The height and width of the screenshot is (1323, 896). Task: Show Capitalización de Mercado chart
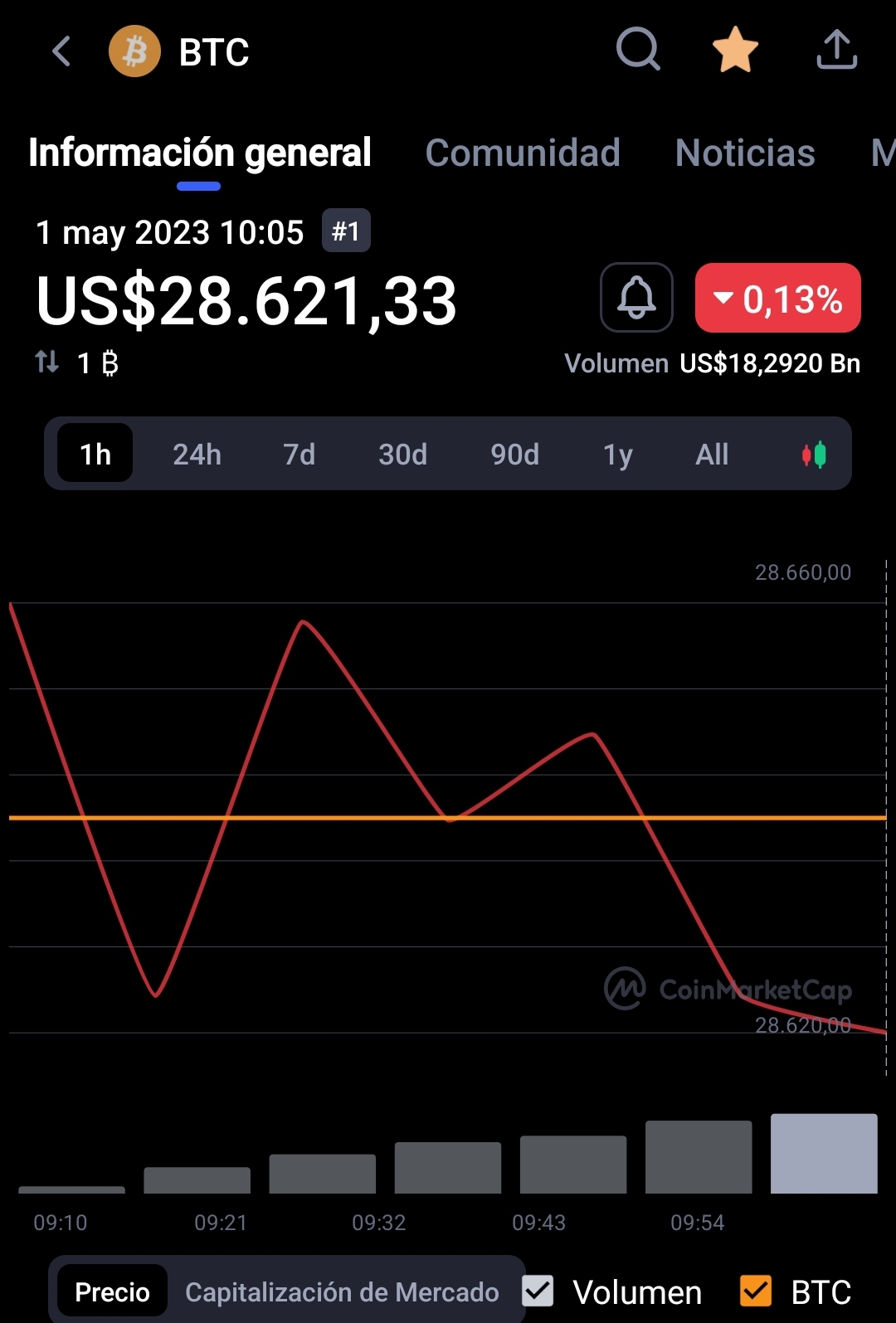(342, 1292)
